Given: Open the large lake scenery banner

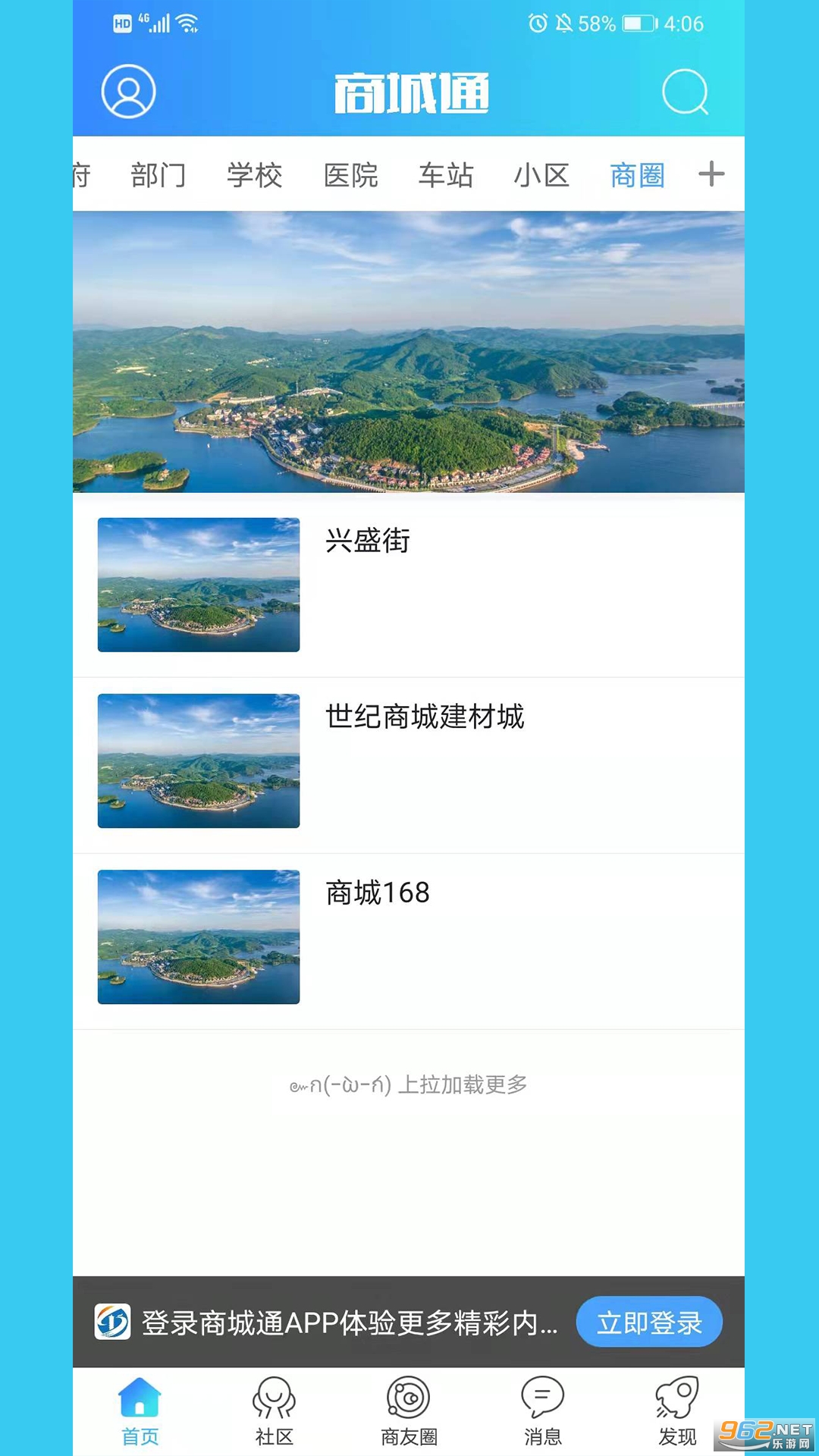Looking at the screenshot, I should coord(409,352).
